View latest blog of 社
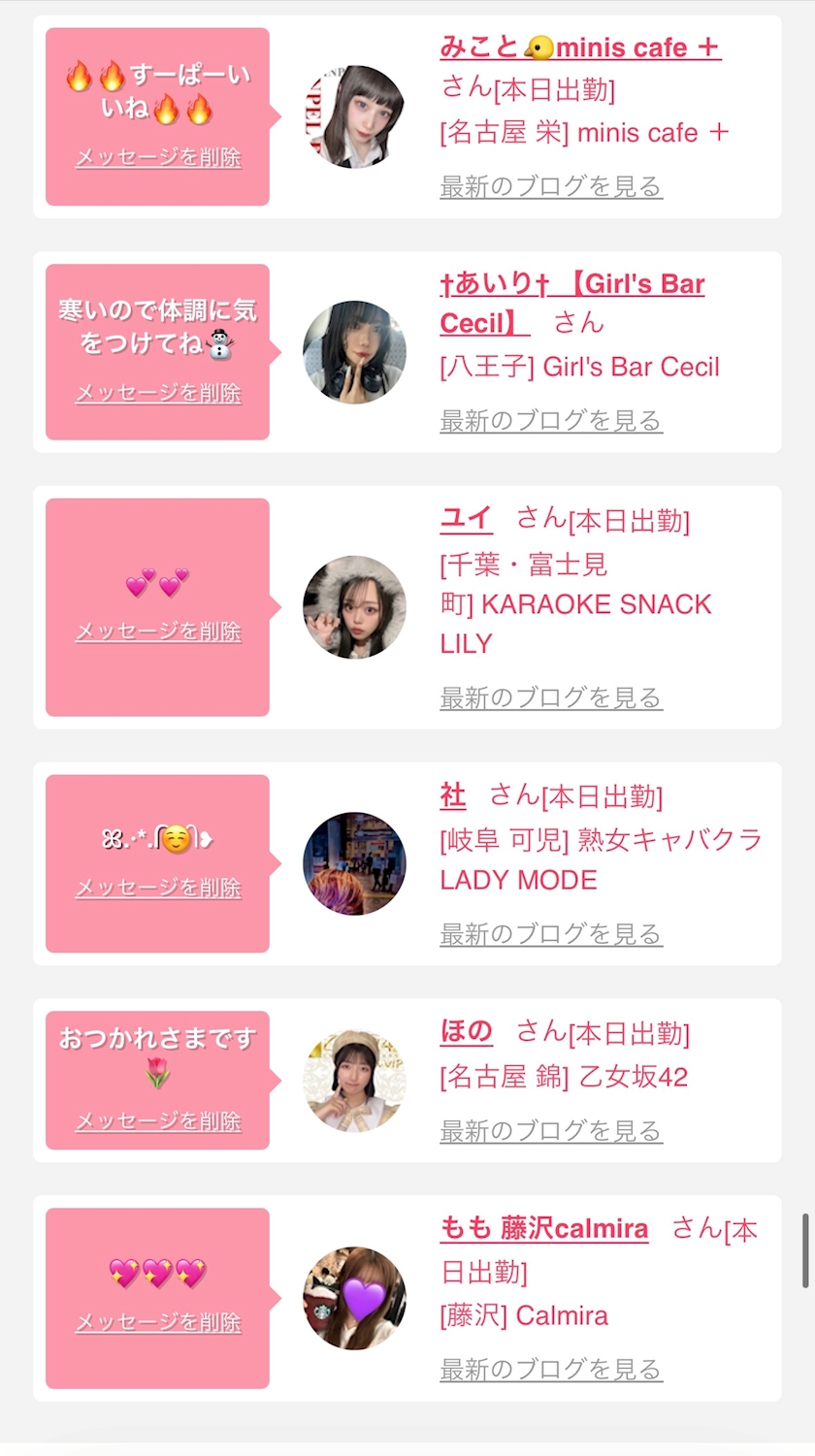 point(551,934)
